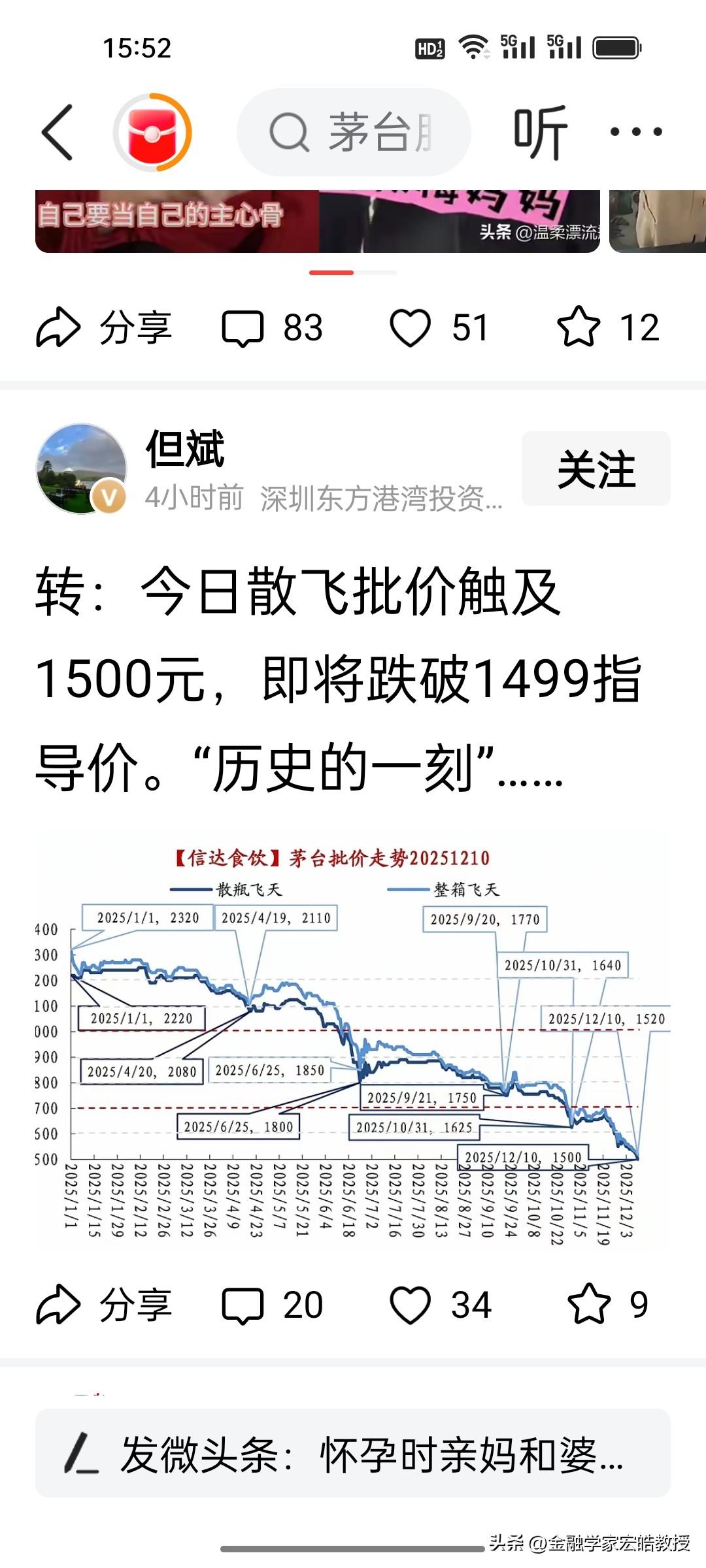
Task: Like 但斌's post with 34 likes
Action: 440,1305
